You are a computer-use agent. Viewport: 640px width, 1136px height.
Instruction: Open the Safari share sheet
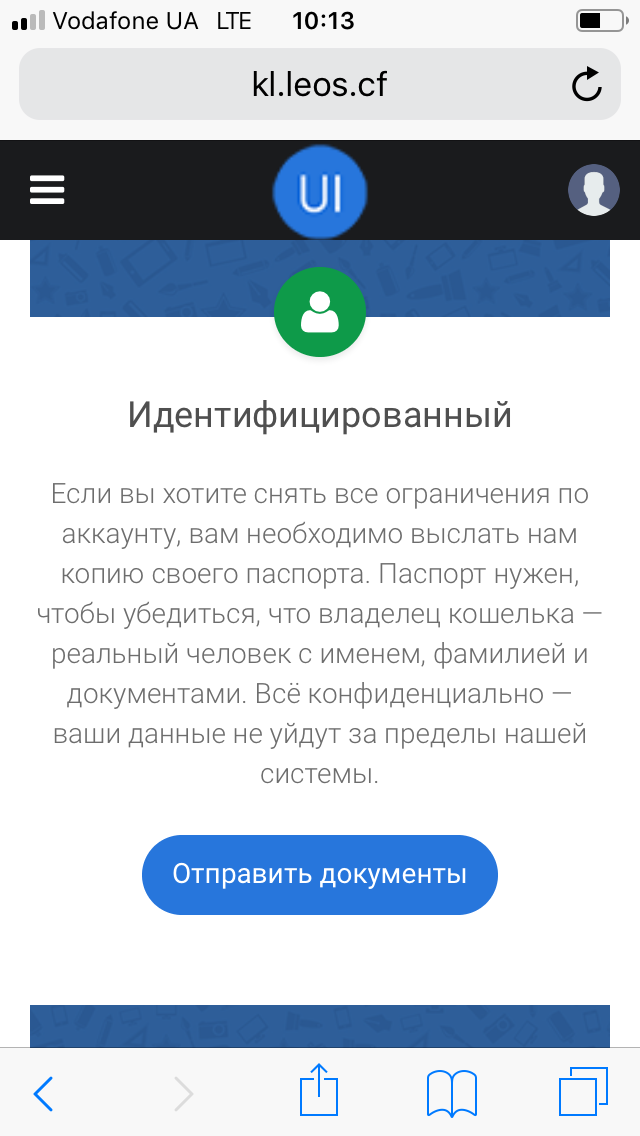tap(320, 1090)
